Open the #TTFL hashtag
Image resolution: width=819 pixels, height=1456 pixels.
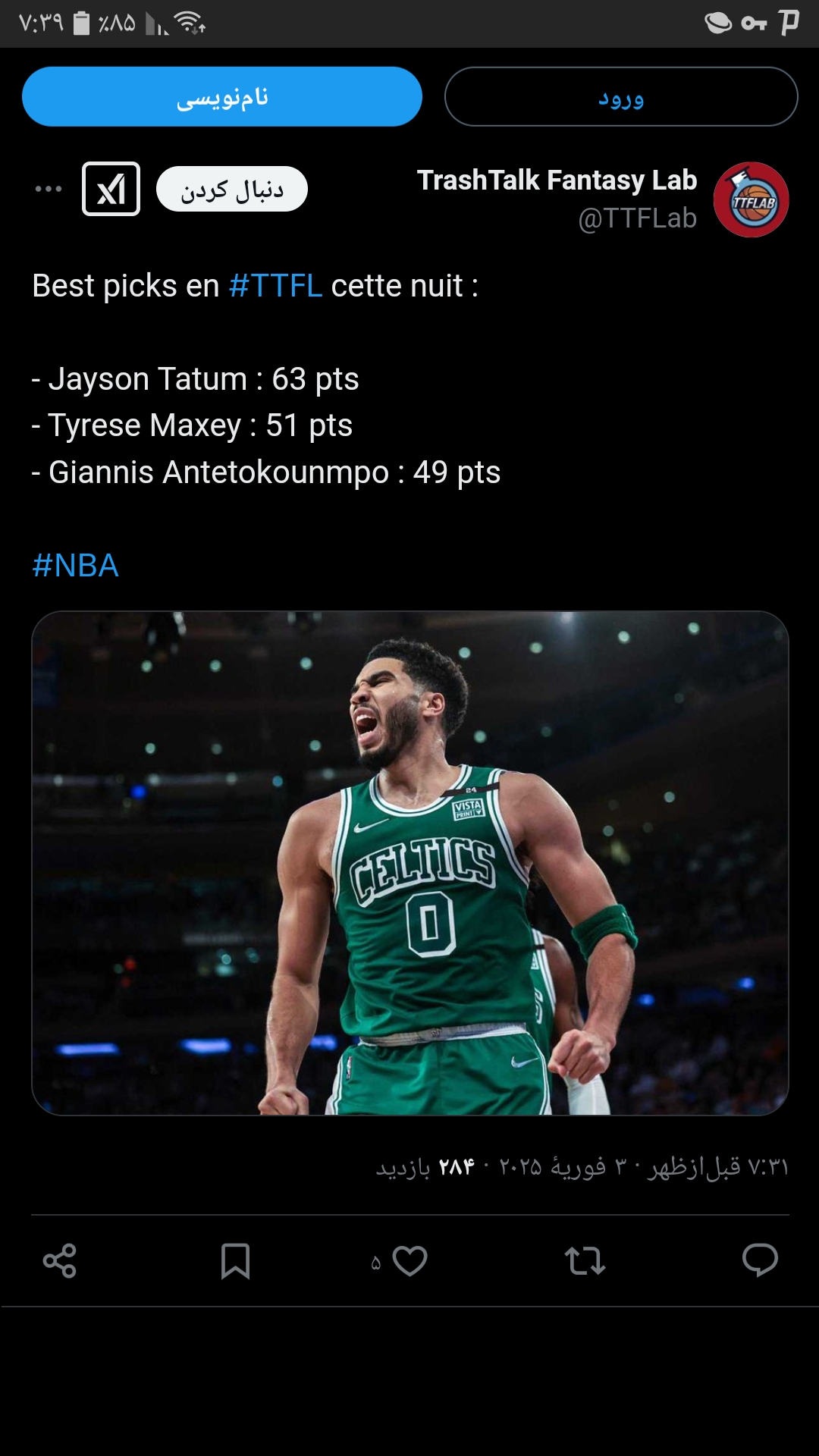(x=275, y=286)
